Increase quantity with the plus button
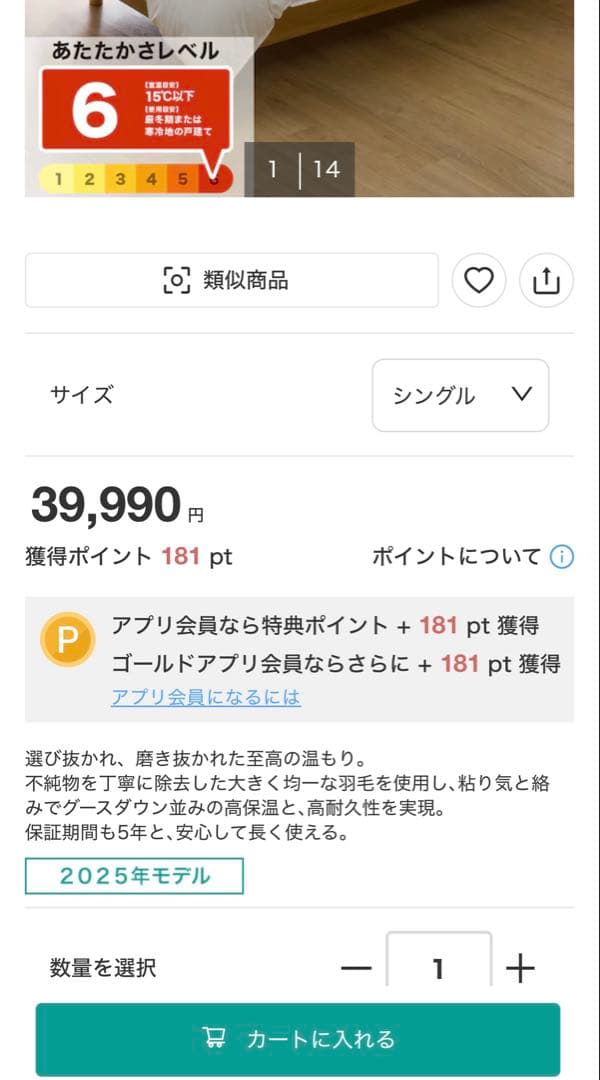The image size is (600, 1080). pyautogui.click(x=520, y=968)
